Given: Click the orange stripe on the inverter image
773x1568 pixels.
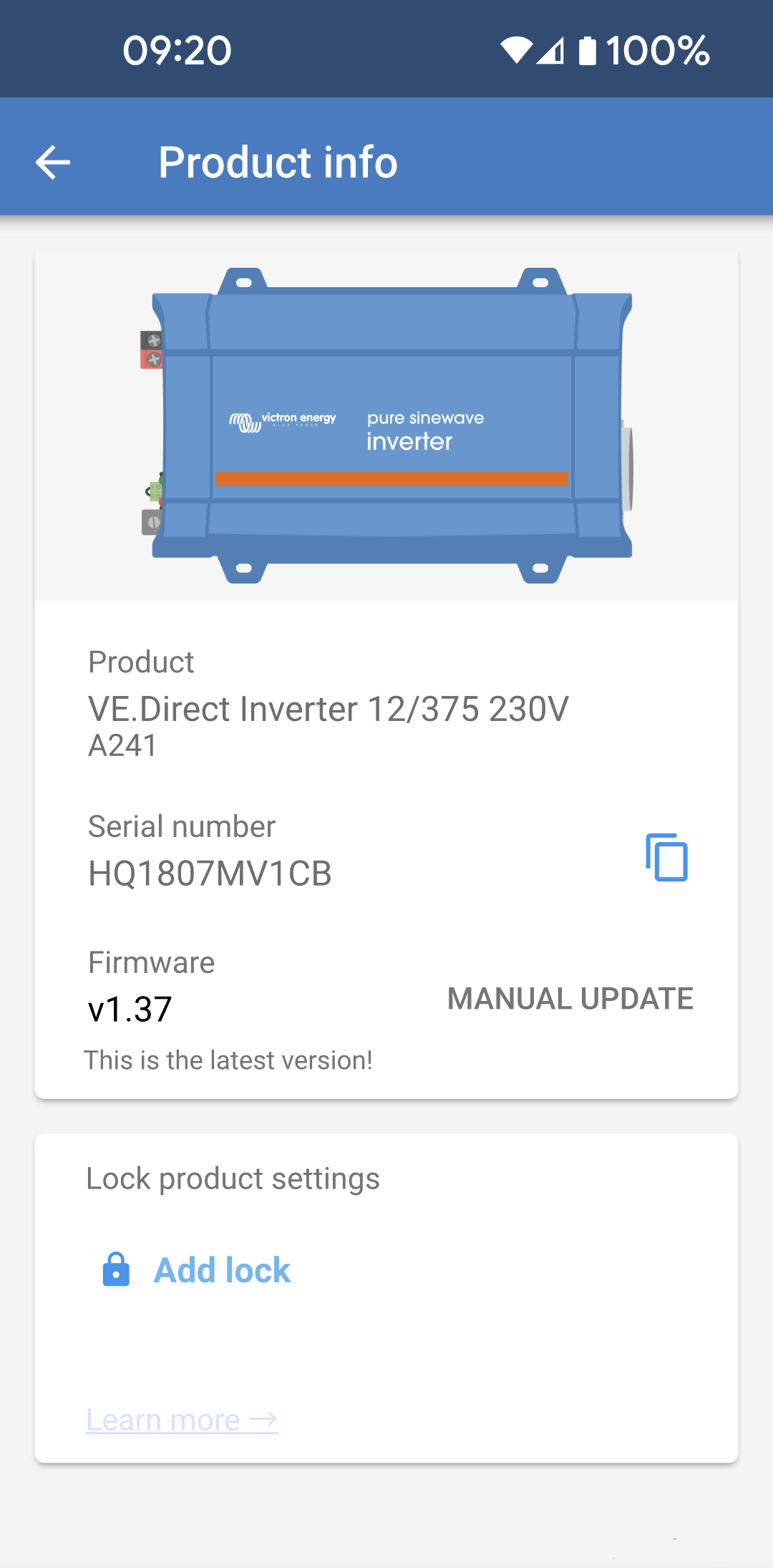Looking at the screenshot, I should coord(392,478).
